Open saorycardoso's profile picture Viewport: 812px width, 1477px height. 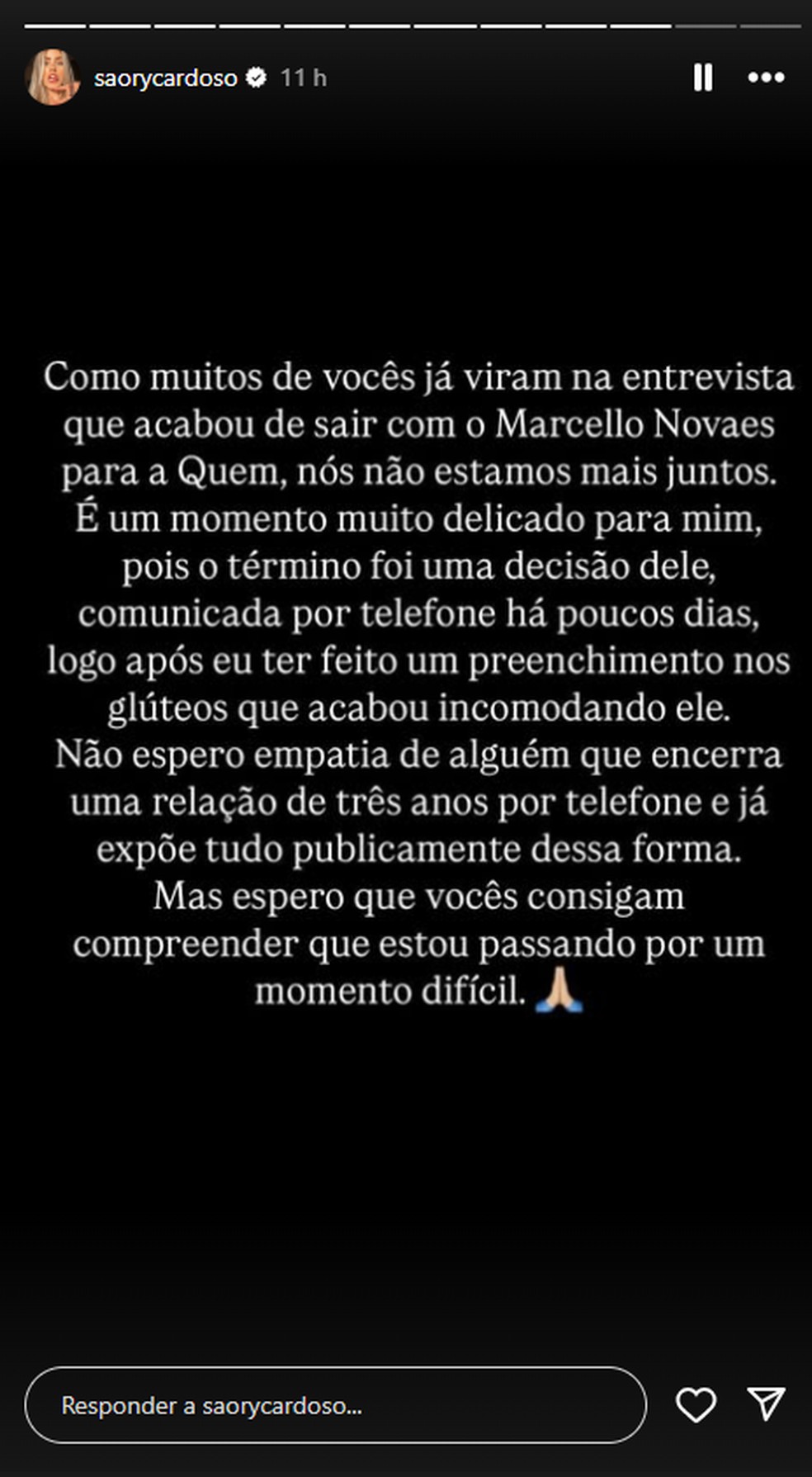point(53,78)
